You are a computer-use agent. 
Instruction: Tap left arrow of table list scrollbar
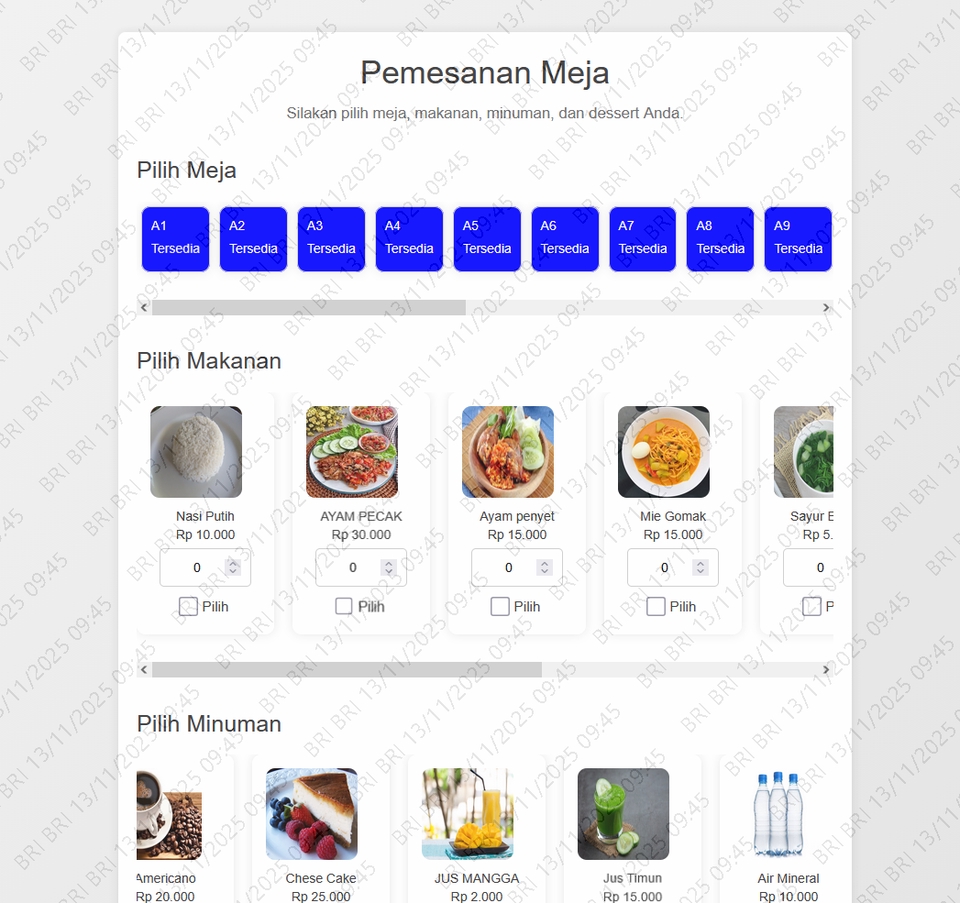[x=144, y=308]
